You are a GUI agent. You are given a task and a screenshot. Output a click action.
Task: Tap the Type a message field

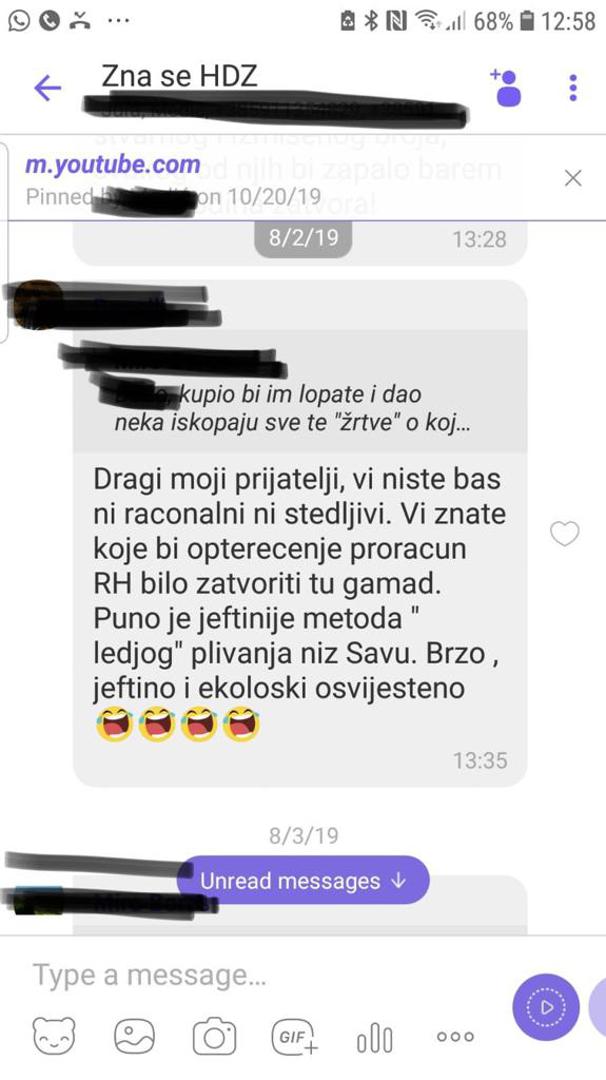click(x=260, y=974)
